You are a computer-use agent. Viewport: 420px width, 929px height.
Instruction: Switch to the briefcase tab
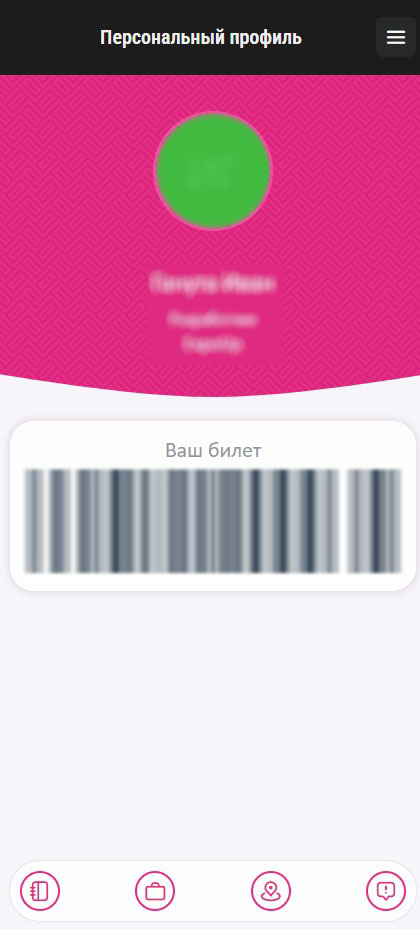[x=155, y=890]
